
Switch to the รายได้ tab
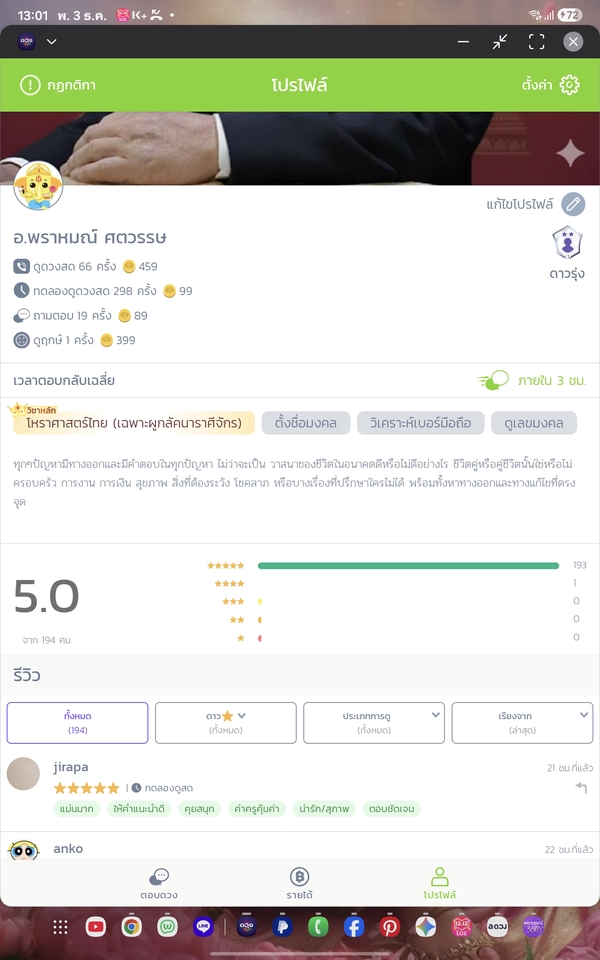click(x=299, y=884)
